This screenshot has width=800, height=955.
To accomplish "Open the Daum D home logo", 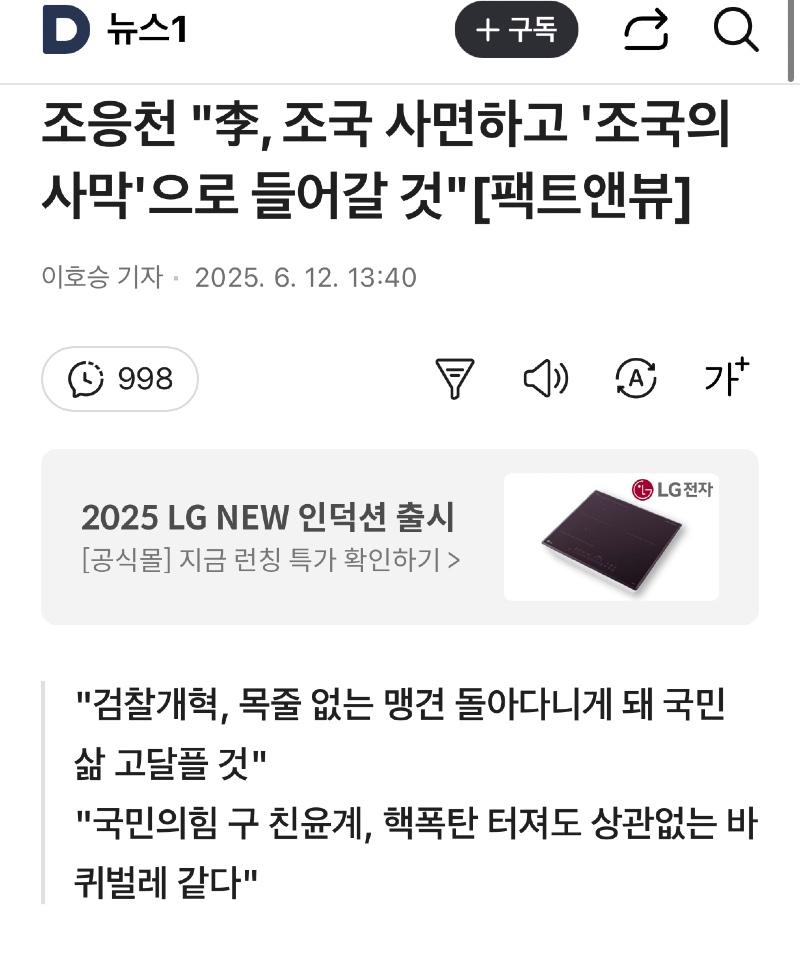I will [x=65, y=31].
